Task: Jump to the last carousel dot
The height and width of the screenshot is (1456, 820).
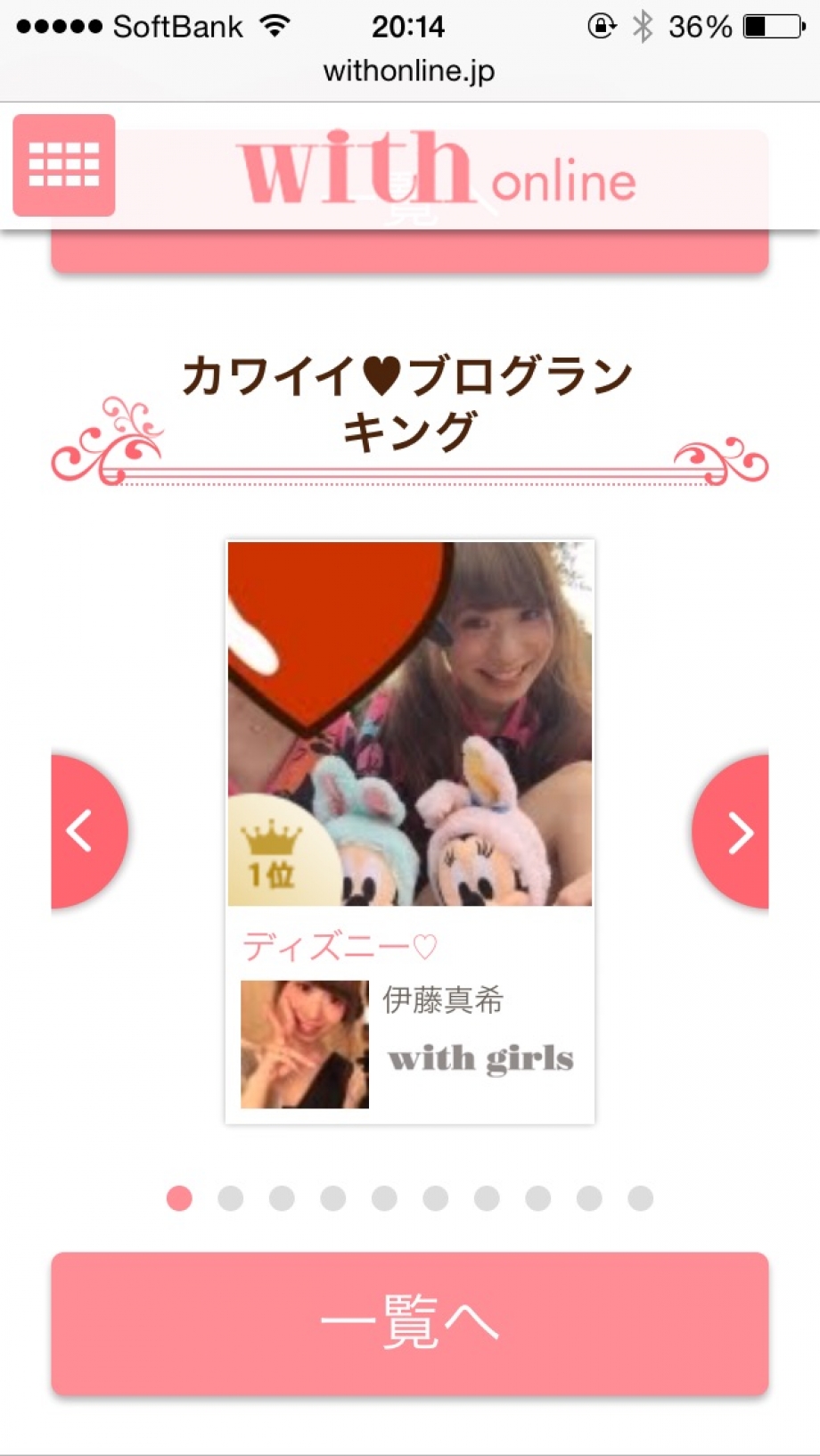Action: pyautogui.click(x=640, y=1198)
